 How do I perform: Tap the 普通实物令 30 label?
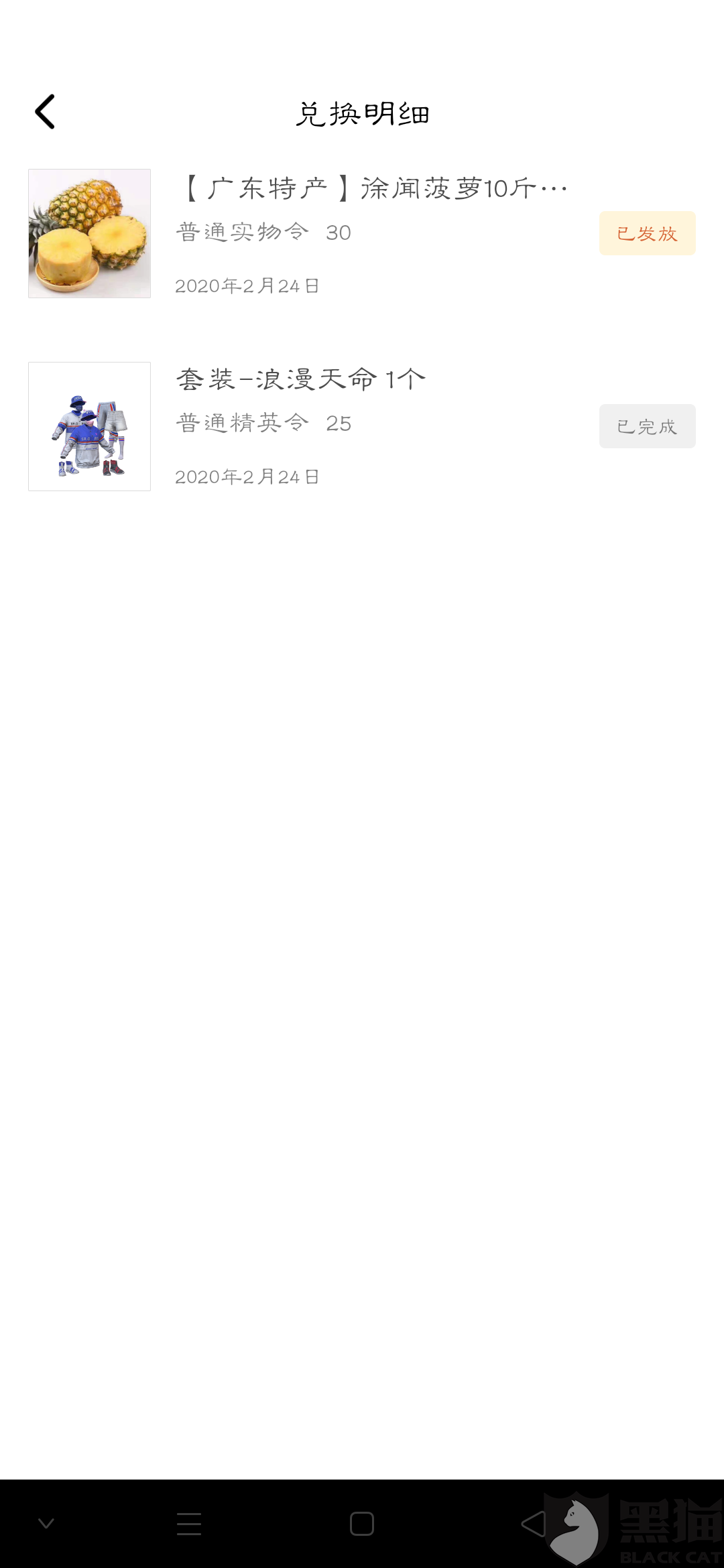264,232
